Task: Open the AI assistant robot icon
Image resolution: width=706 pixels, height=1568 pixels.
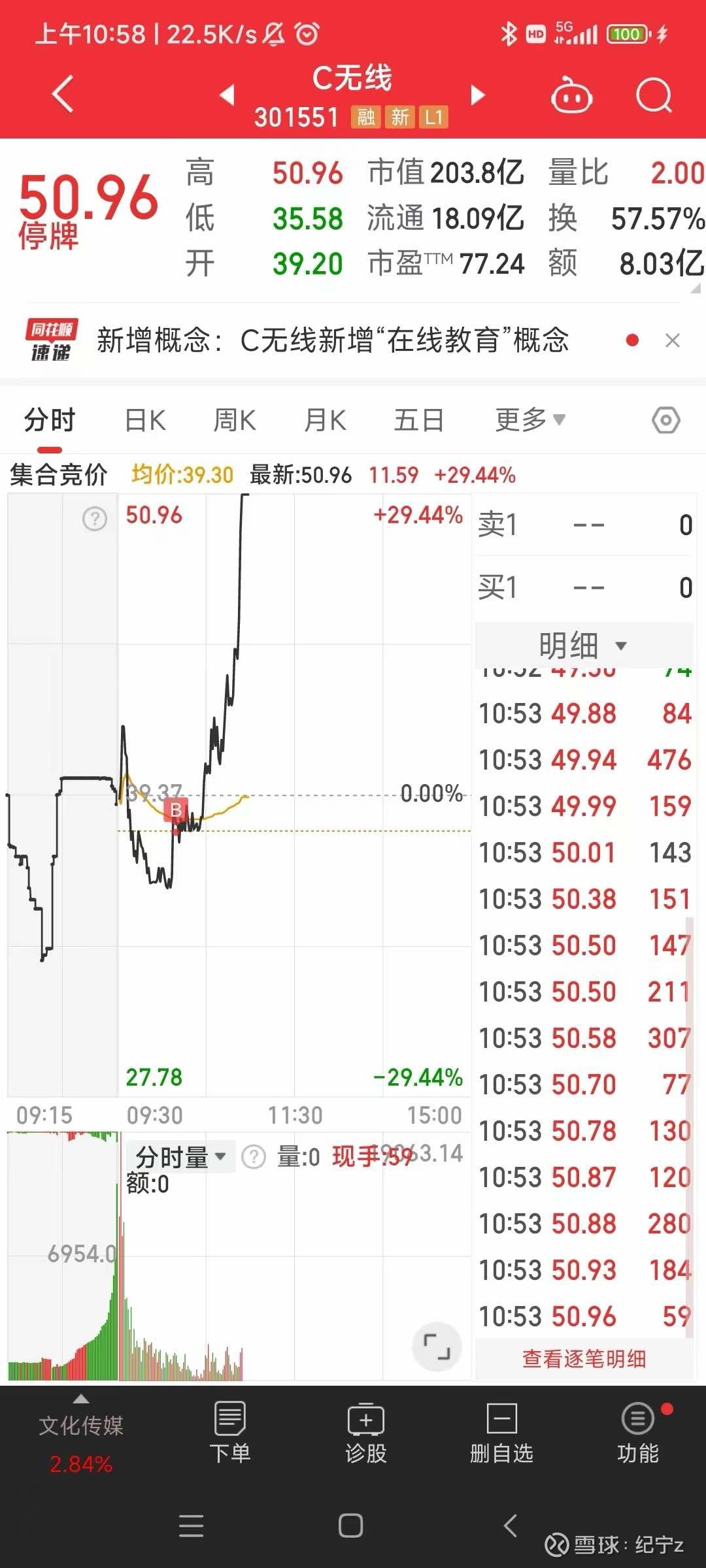Action: [571, 95]
